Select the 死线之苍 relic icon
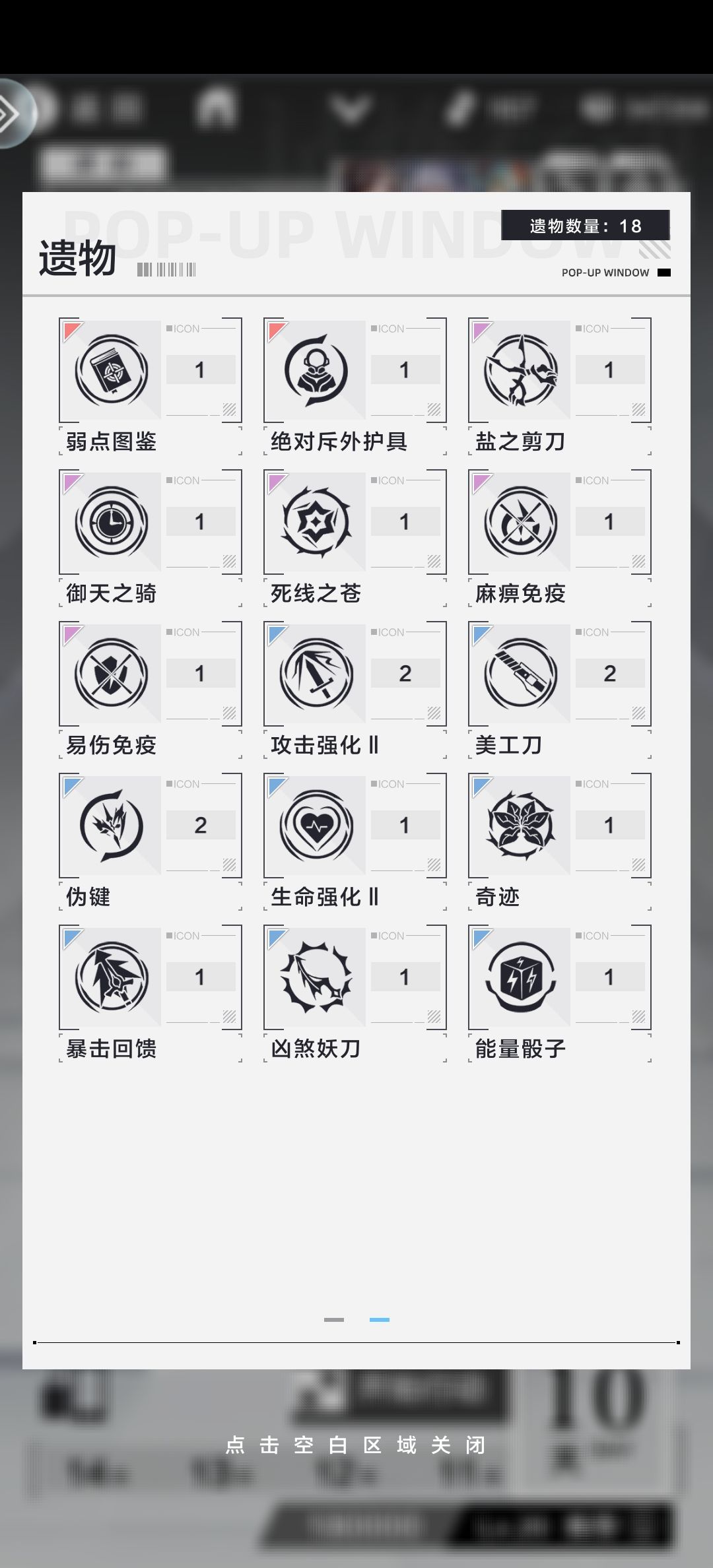 click(x=314, y=523)
